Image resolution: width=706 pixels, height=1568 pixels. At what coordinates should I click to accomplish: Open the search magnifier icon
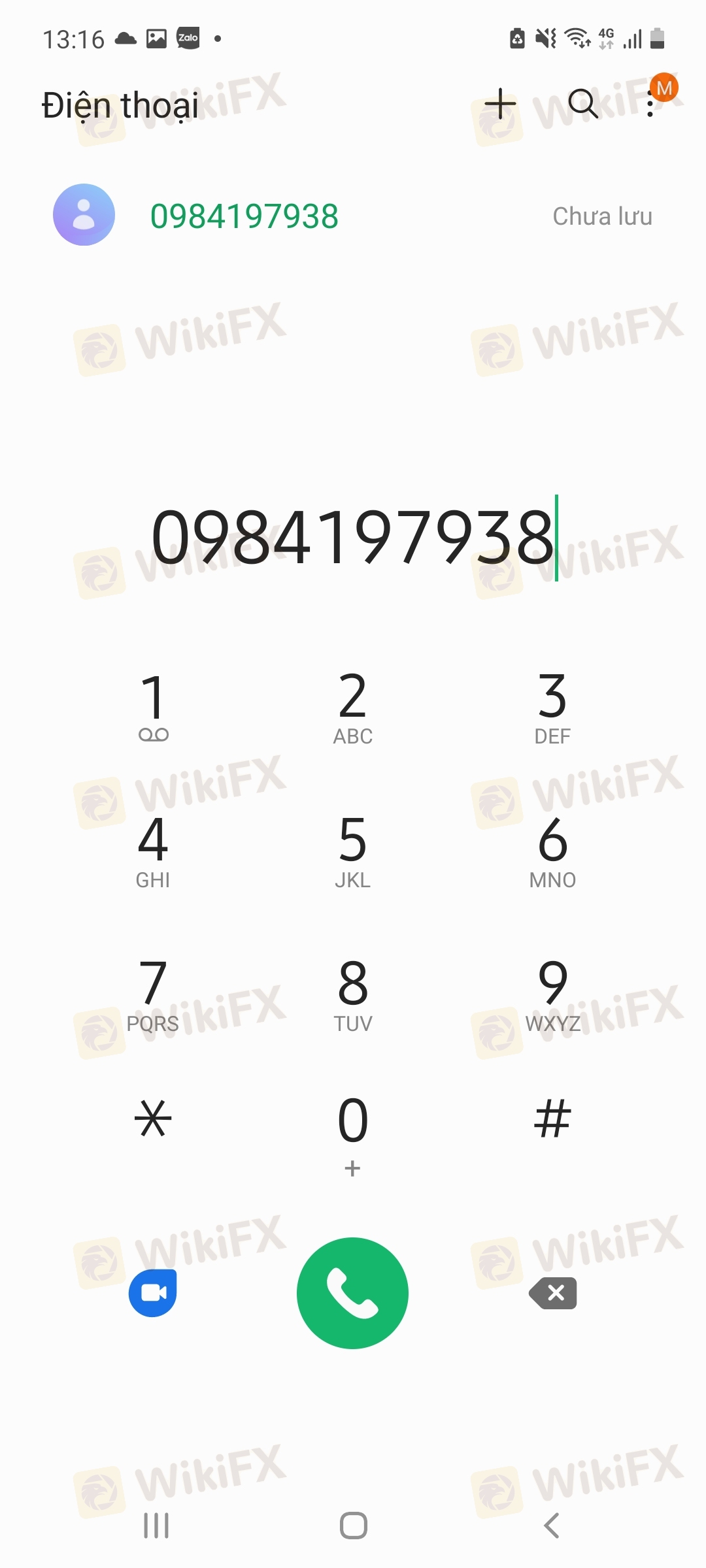click(583, 104)
